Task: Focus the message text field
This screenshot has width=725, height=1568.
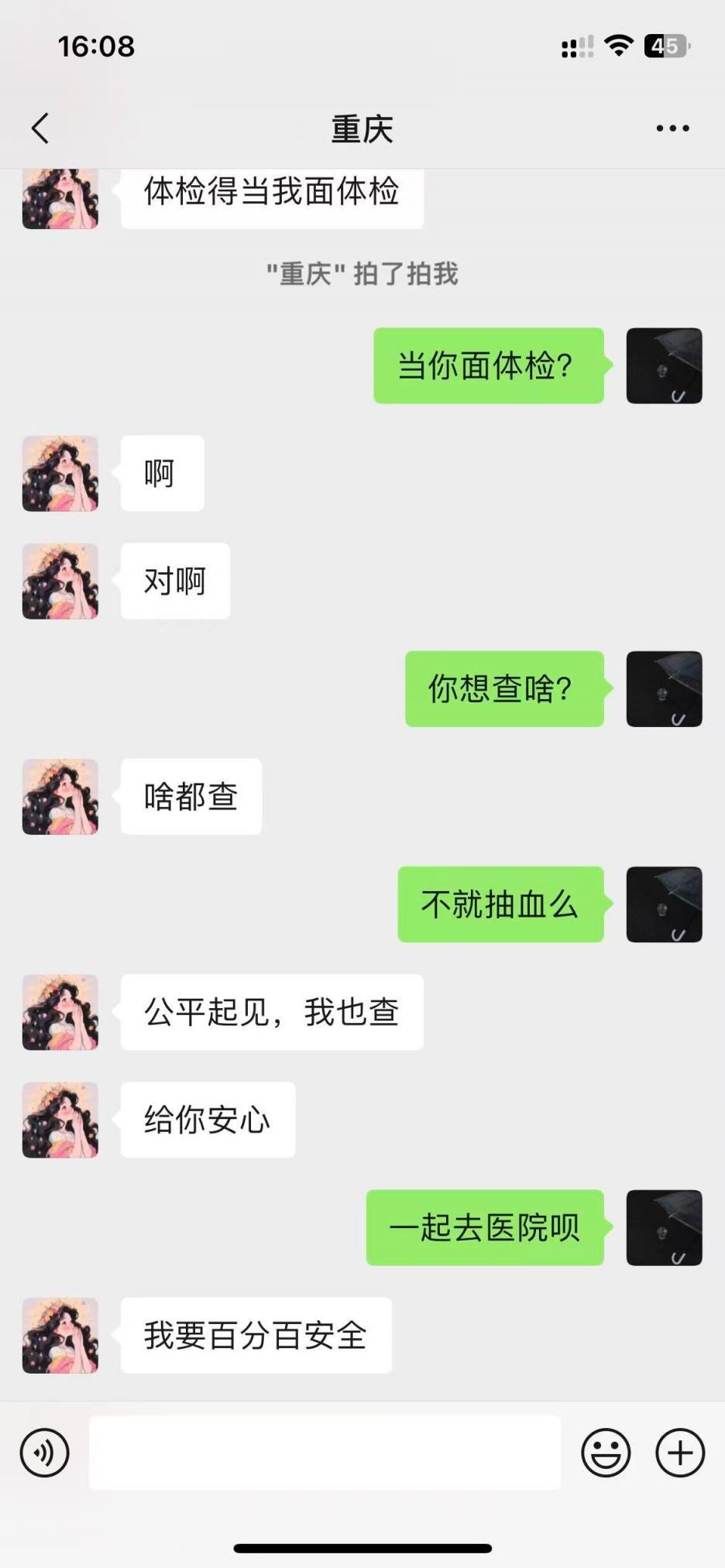Action: pyautogui.click(x=325, y=1453)
